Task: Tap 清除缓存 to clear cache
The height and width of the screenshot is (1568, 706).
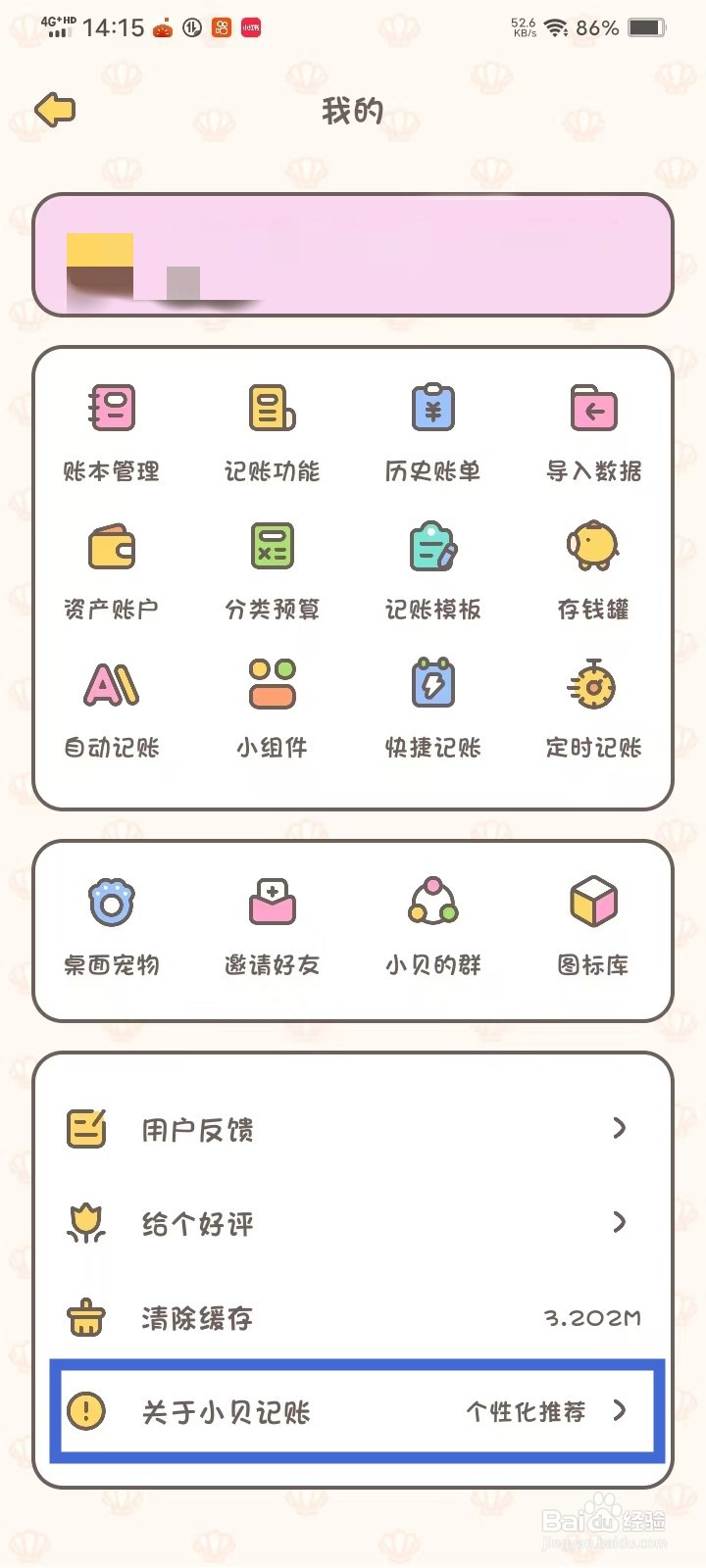Action: point(353,1318)
